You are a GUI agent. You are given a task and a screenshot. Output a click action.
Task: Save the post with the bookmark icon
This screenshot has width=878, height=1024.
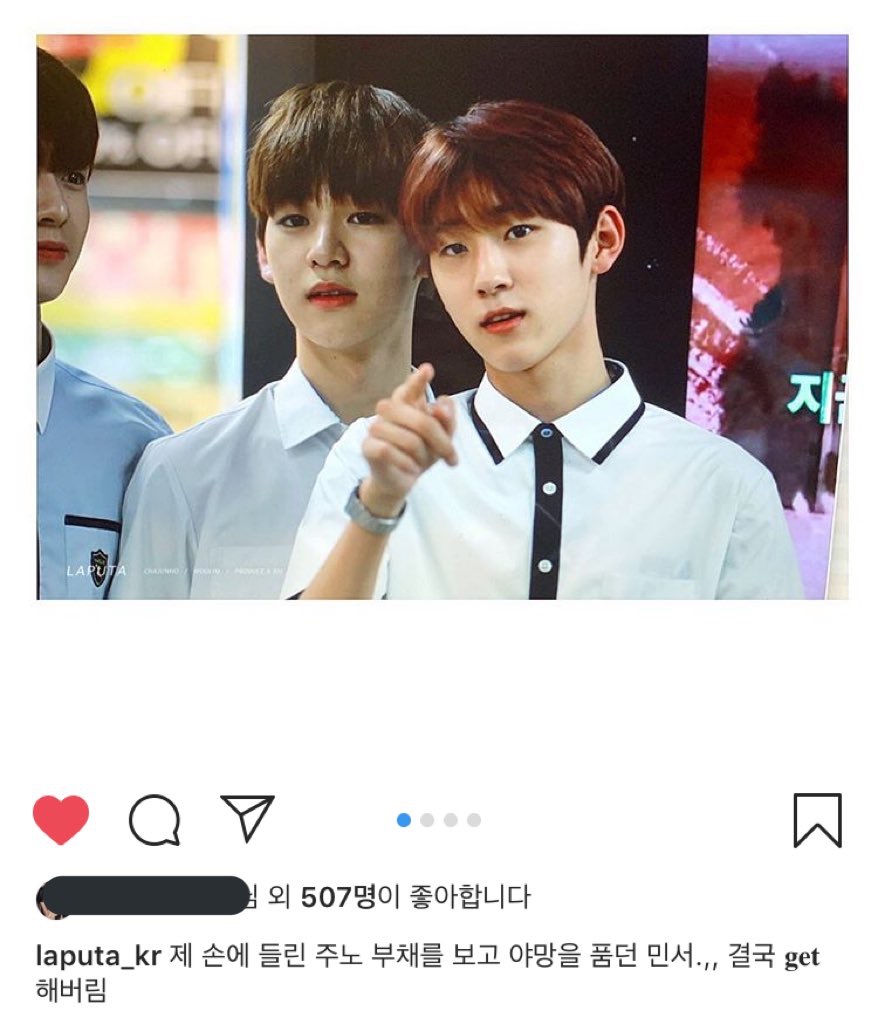817,820
